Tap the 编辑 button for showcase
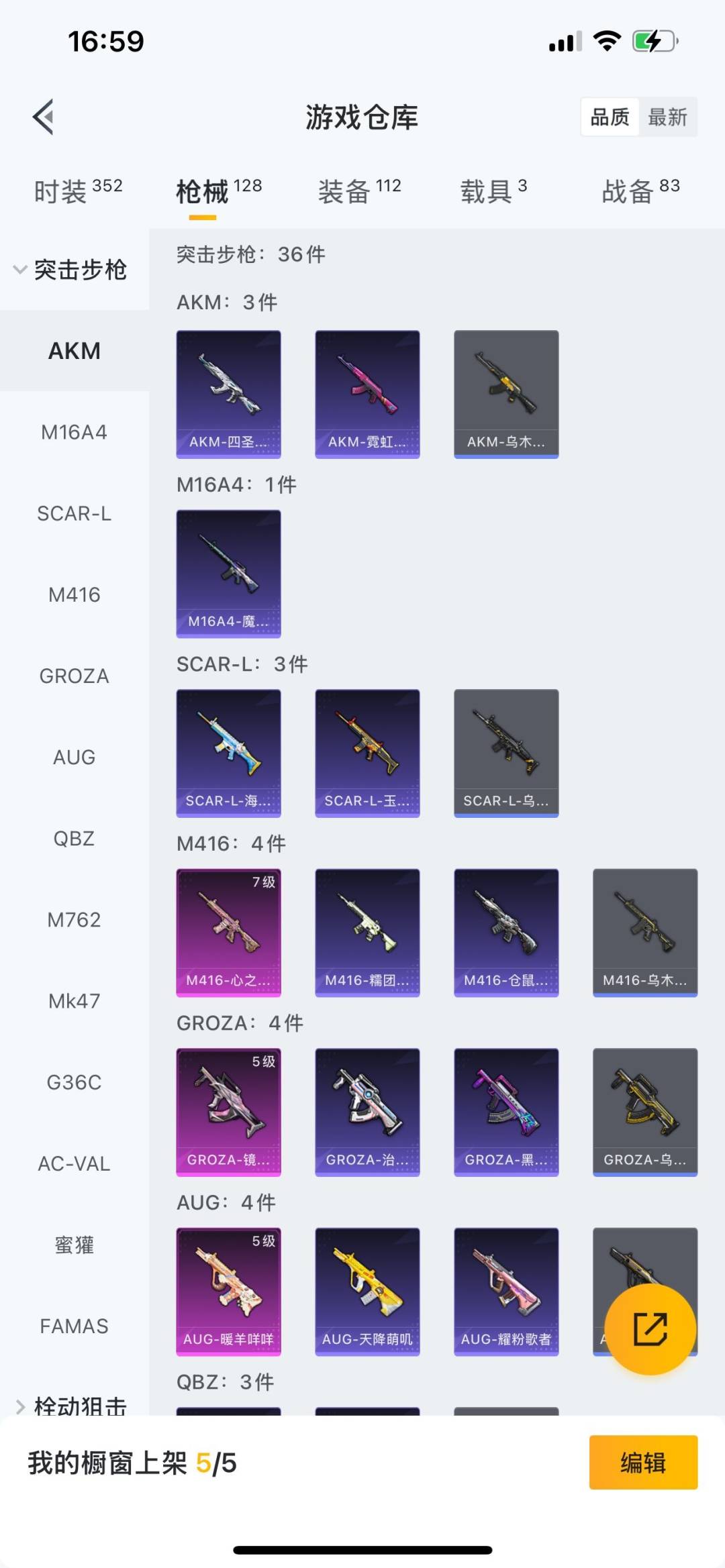This screenshot has height=1568, width=725. (643, 1463)
